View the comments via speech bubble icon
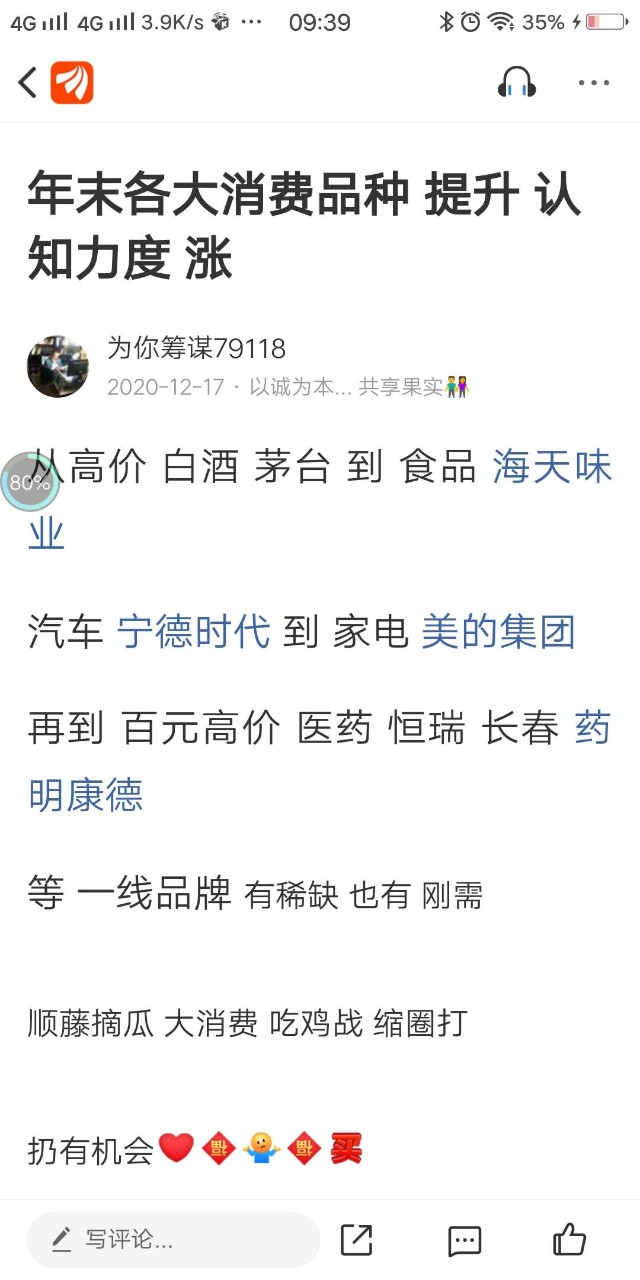The height and width of the screenshot is (1280, 640). [x=464, y=1240]
